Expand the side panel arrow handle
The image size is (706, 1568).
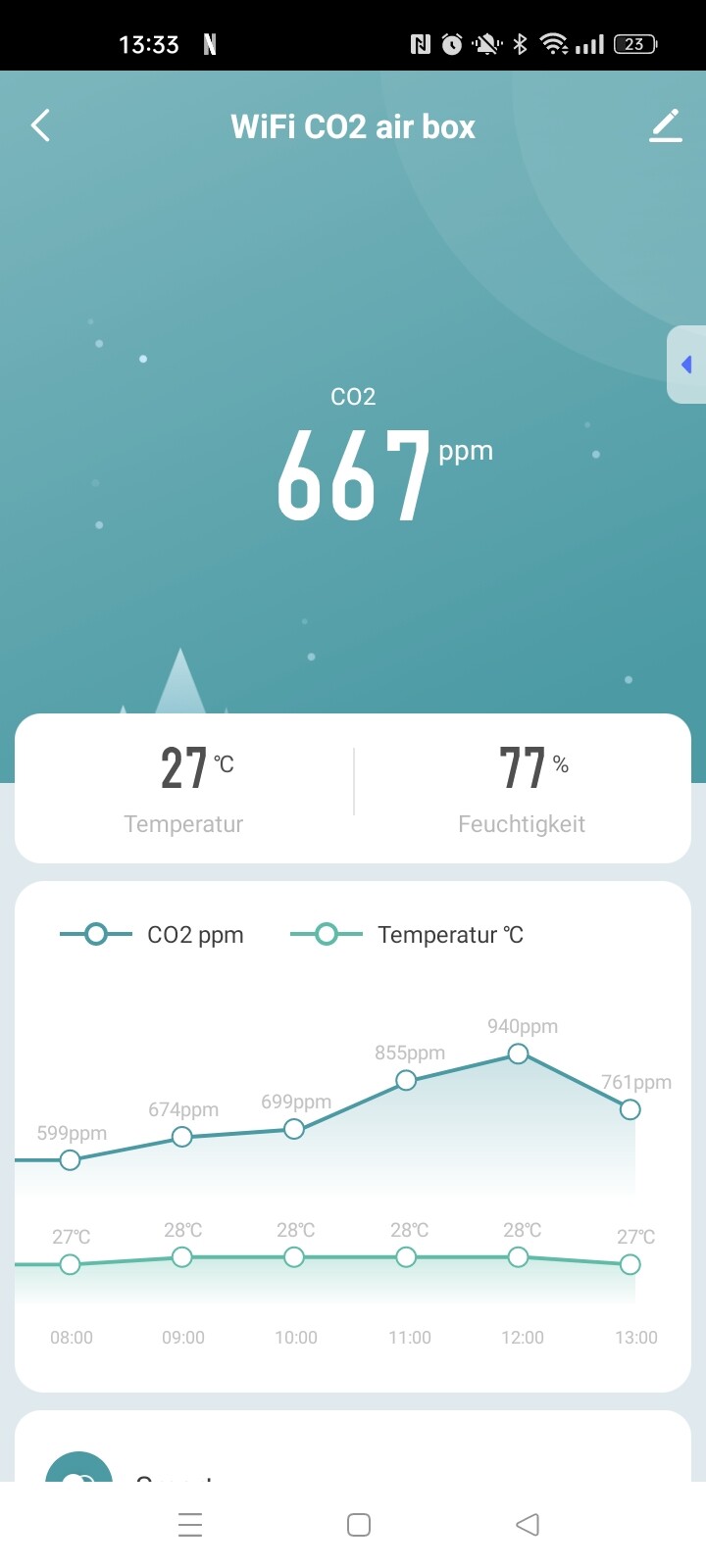(x=686, y=365)
